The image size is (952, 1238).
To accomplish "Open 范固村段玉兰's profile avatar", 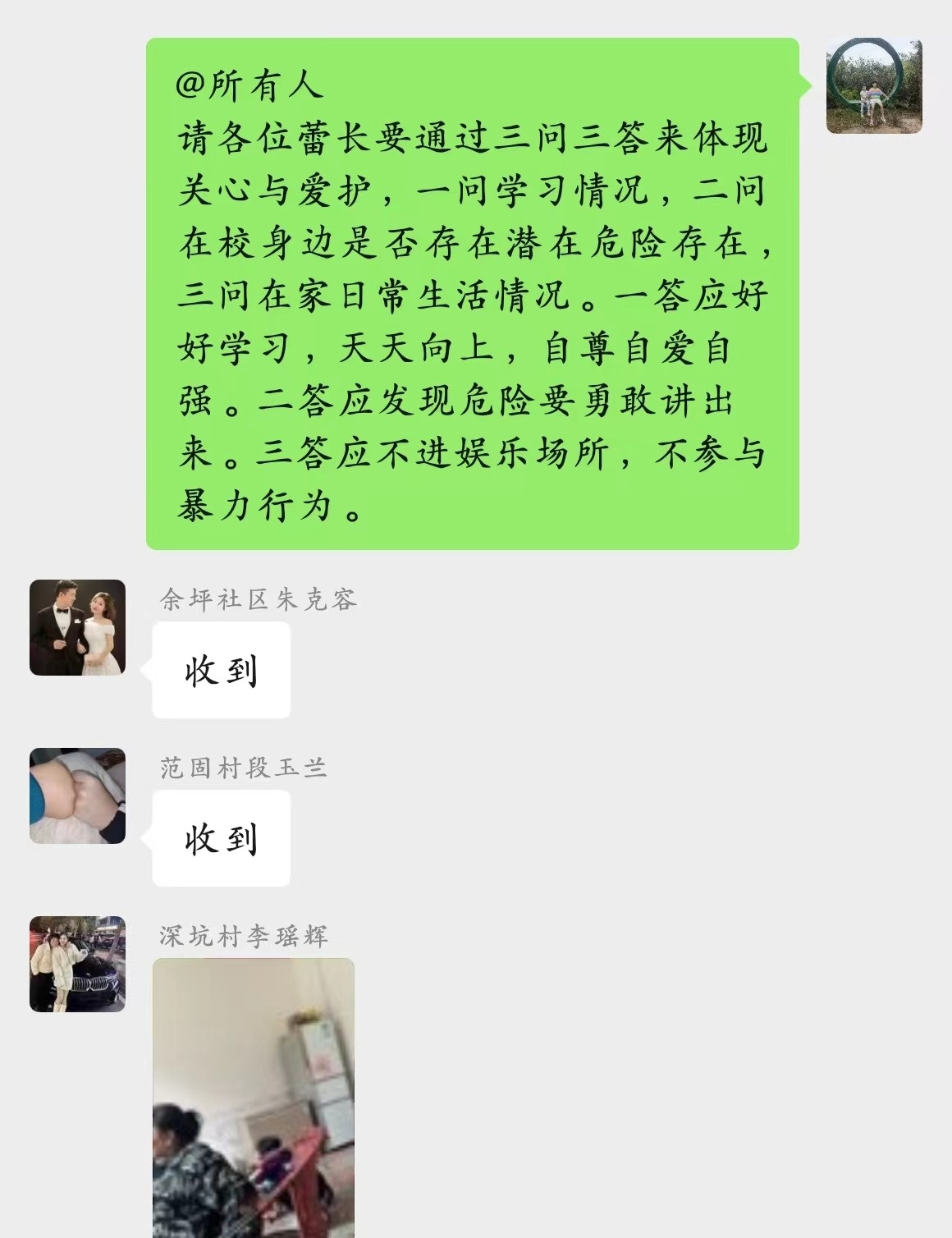I will click(77, 796).
